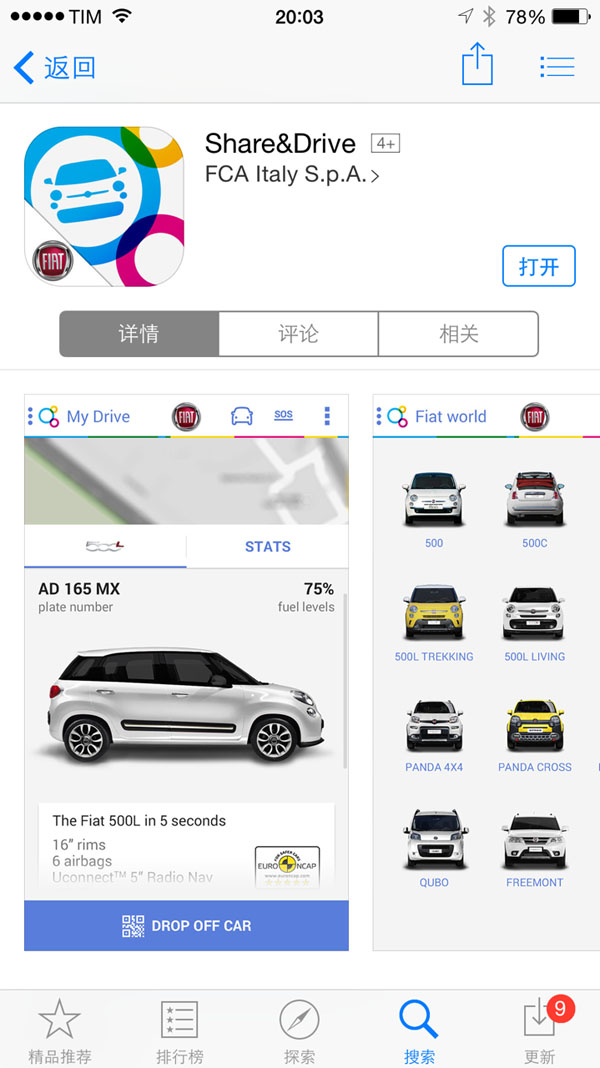This screenshot has width=600, height=1068.
Task: Select the 详情 segment
Action: pos(139,334)
